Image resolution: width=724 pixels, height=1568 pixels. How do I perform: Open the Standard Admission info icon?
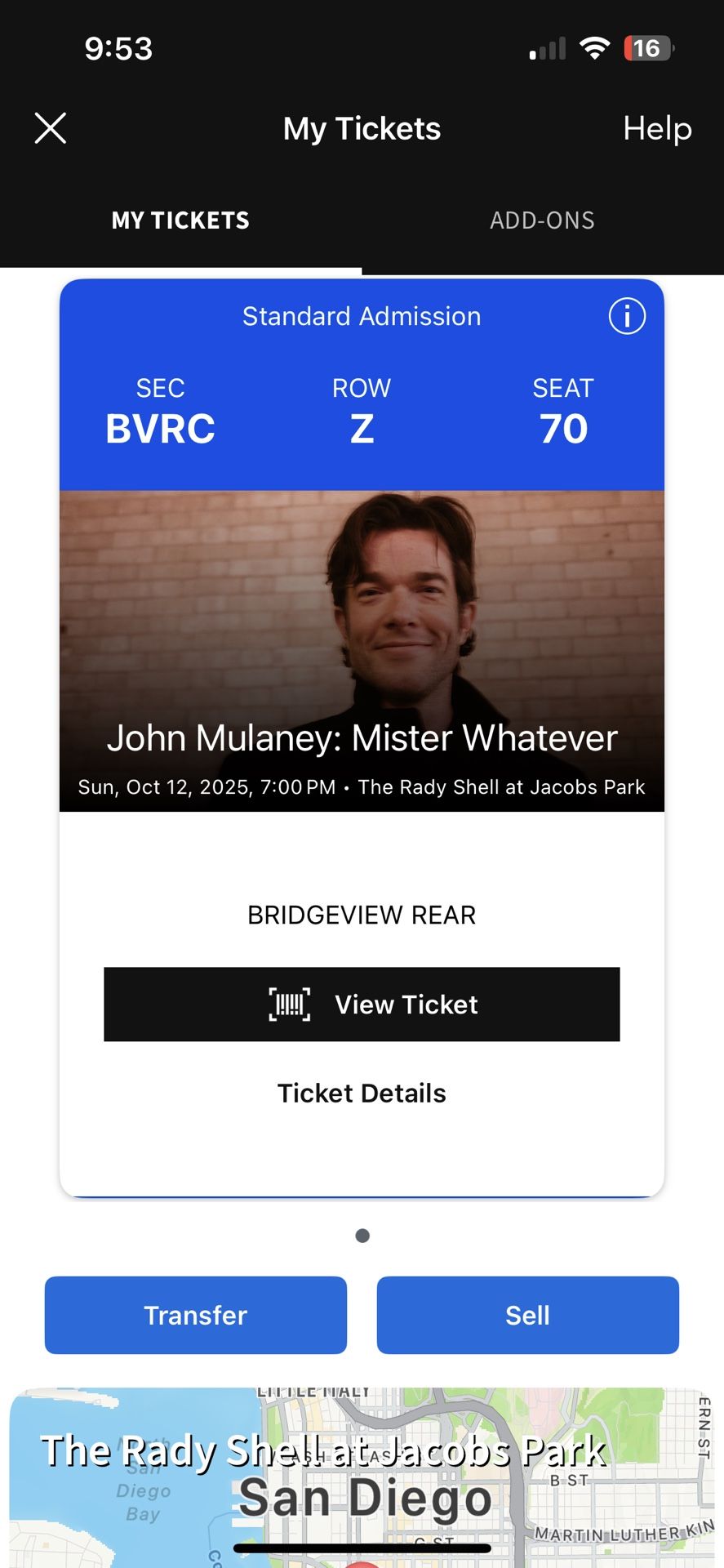pyautogui.click(x=627, y=316)
